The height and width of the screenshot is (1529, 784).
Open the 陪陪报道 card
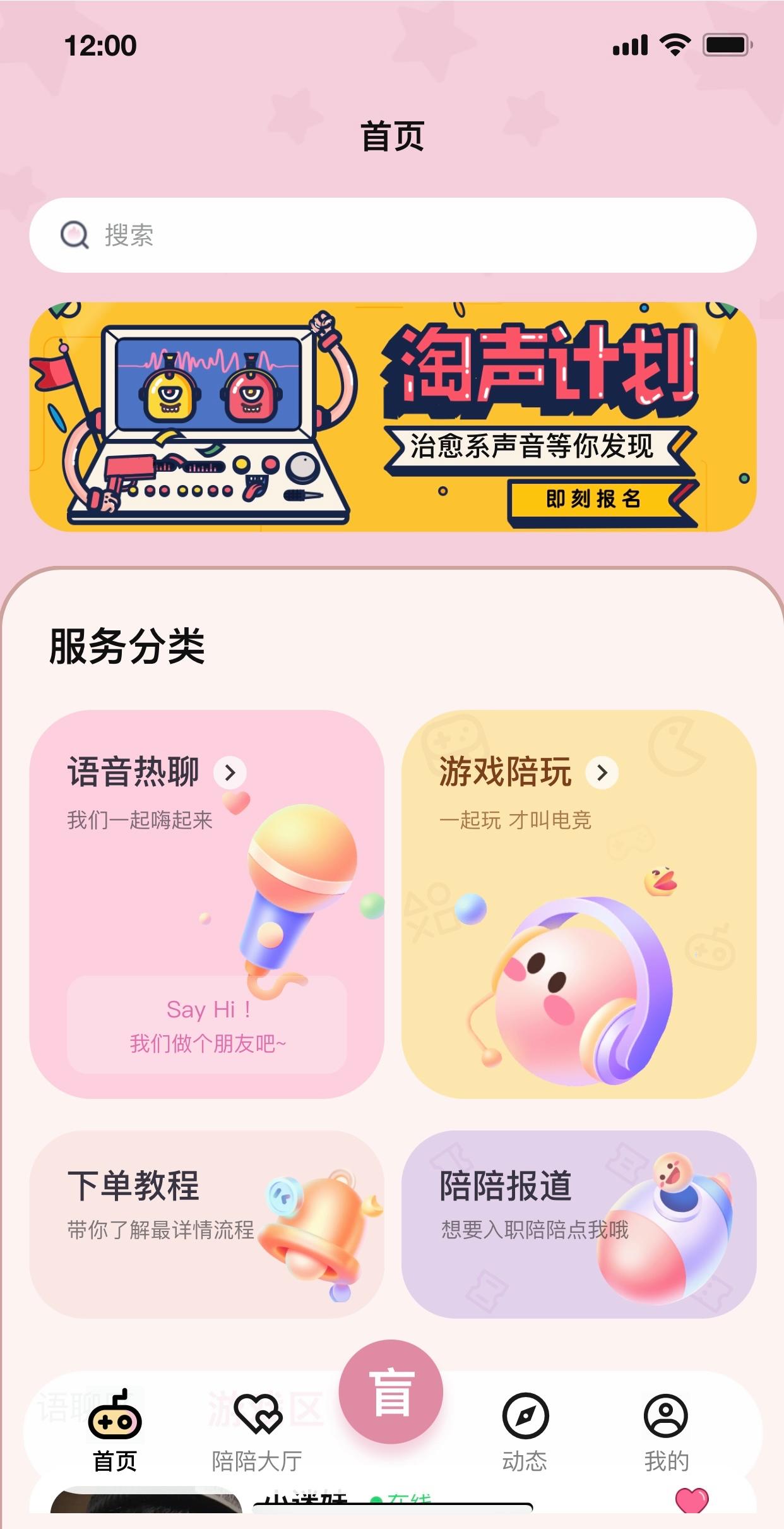tap(579, 1224)
